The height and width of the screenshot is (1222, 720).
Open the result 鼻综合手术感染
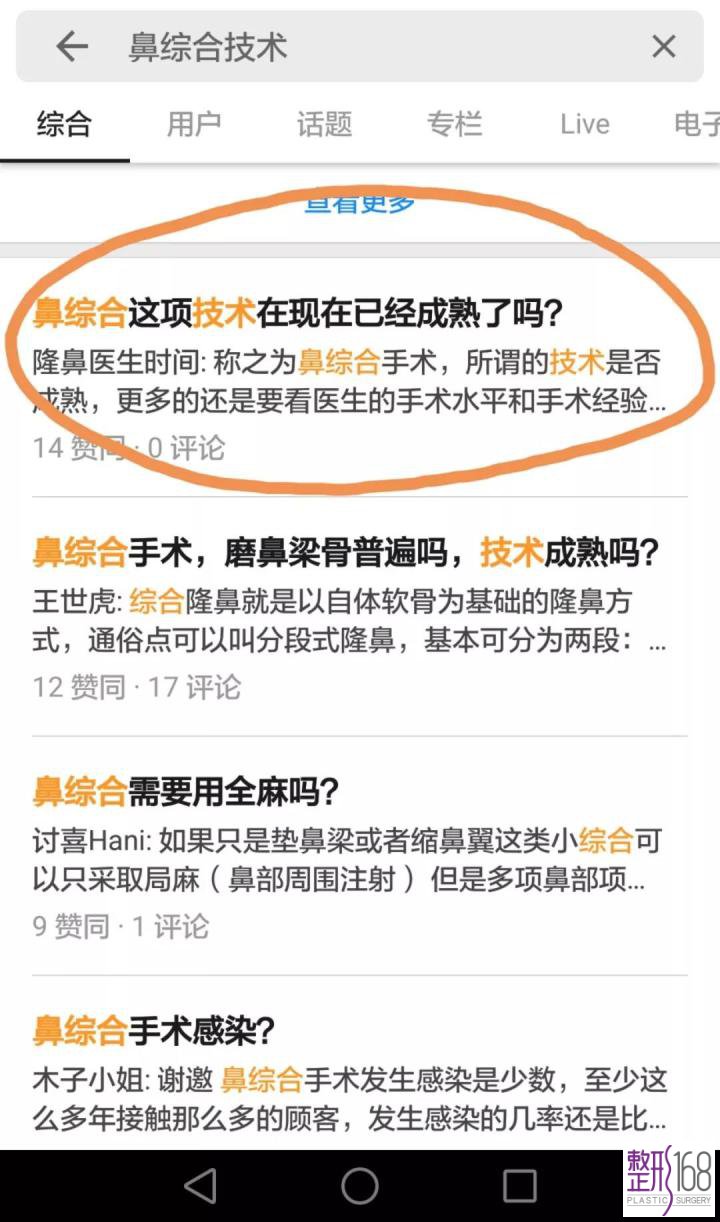(x=154, y=1030)
